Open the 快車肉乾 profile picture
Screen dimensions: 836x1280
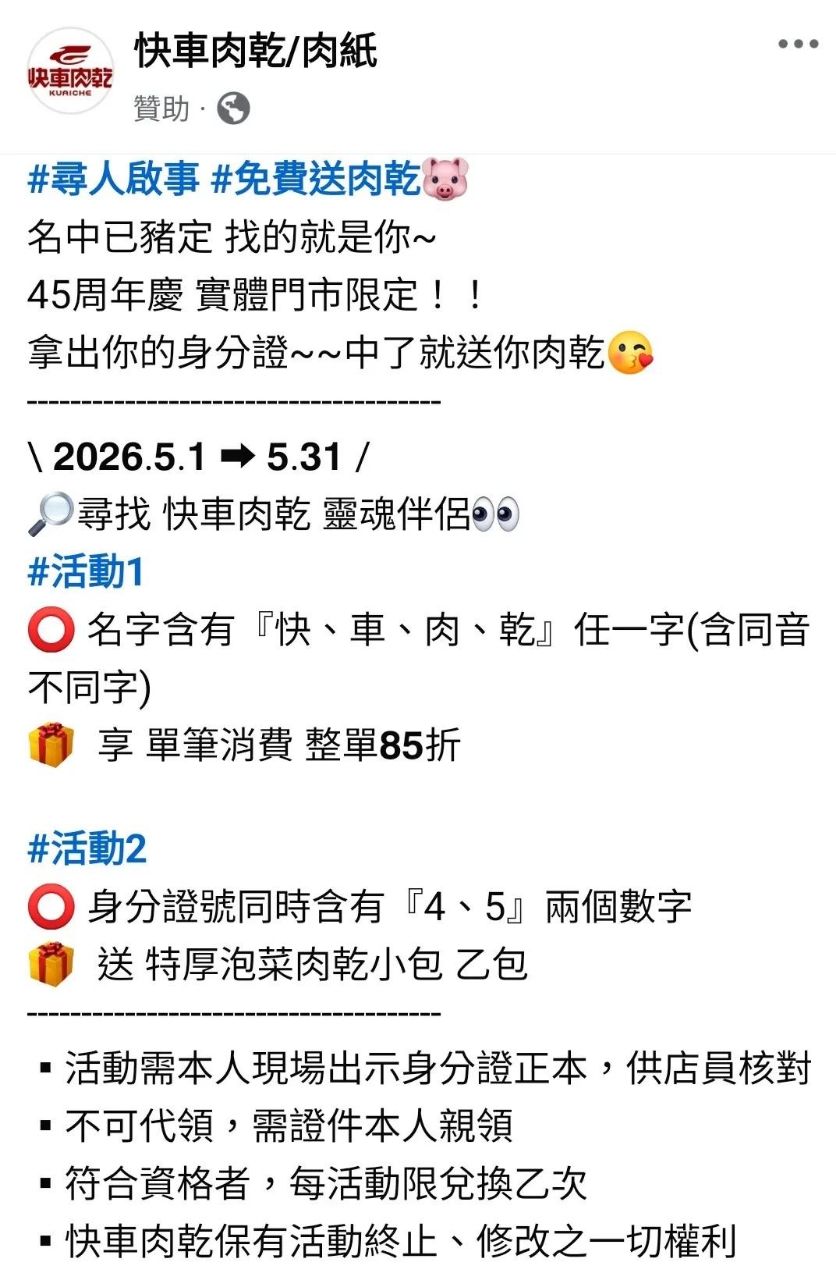click(70, 71)
